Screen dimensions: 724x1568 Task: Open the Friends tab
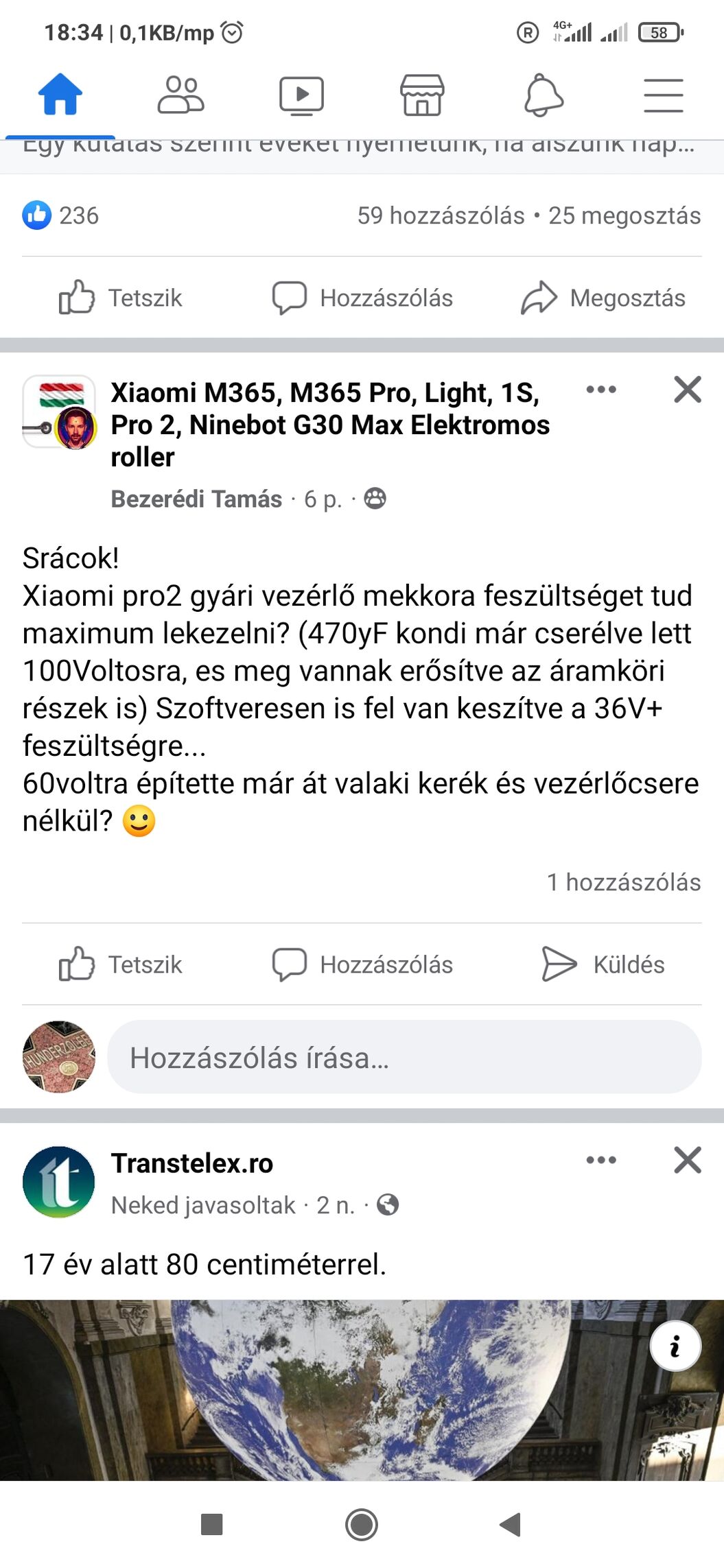(x=180, y=95)
